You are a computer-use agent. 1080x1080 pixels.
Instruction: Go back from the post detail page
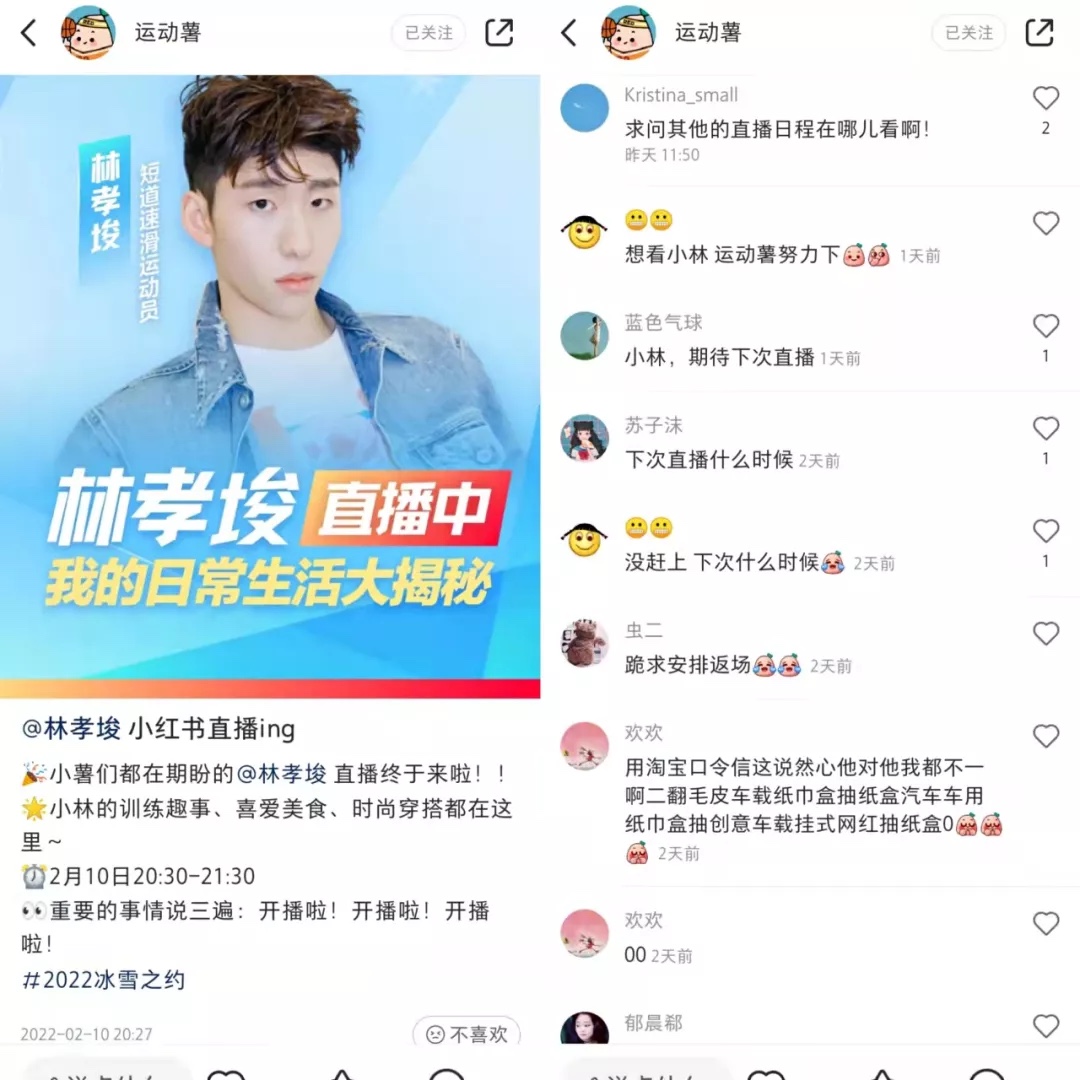point(28,33)
